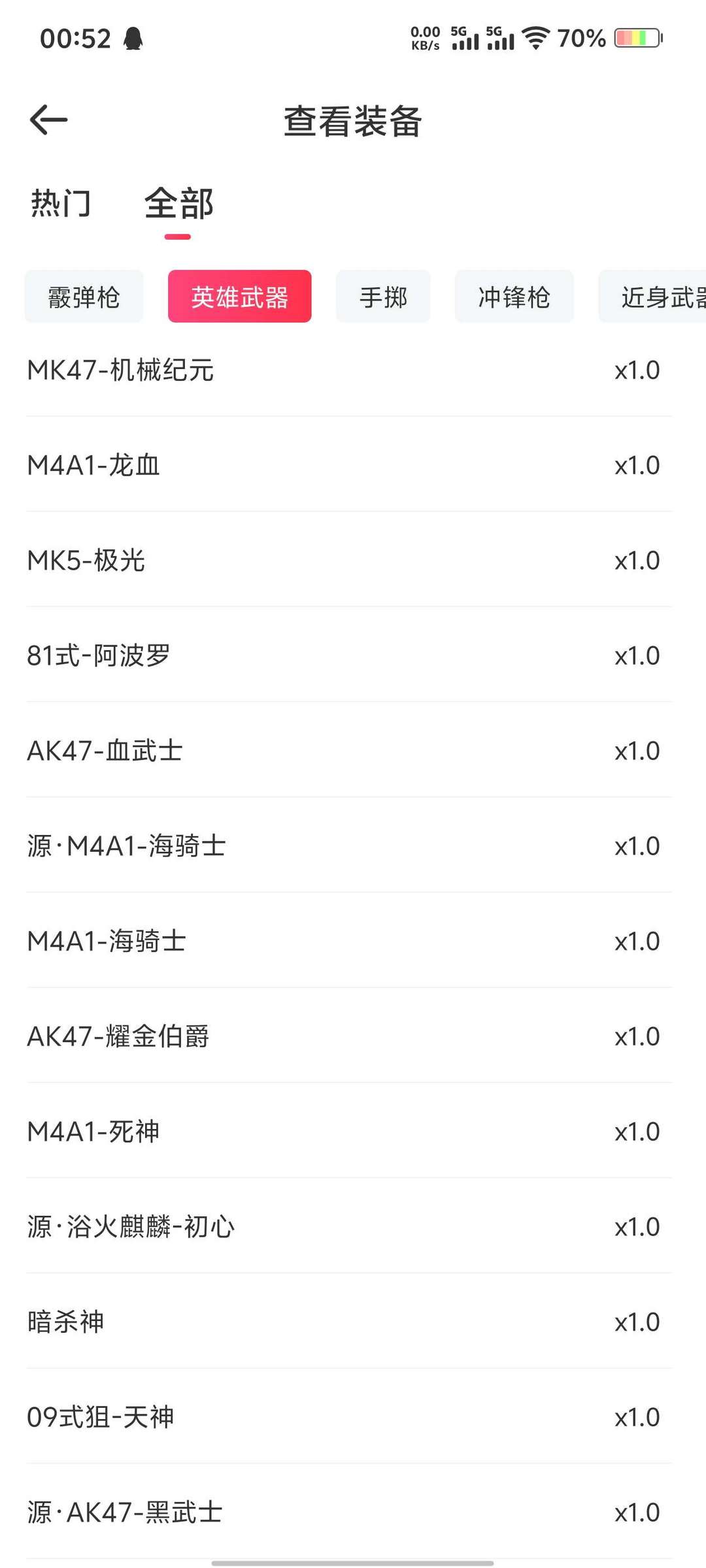Select the 全部 tab
The height and width of the screenshot is (1568, 706).
tap(178, 203)
